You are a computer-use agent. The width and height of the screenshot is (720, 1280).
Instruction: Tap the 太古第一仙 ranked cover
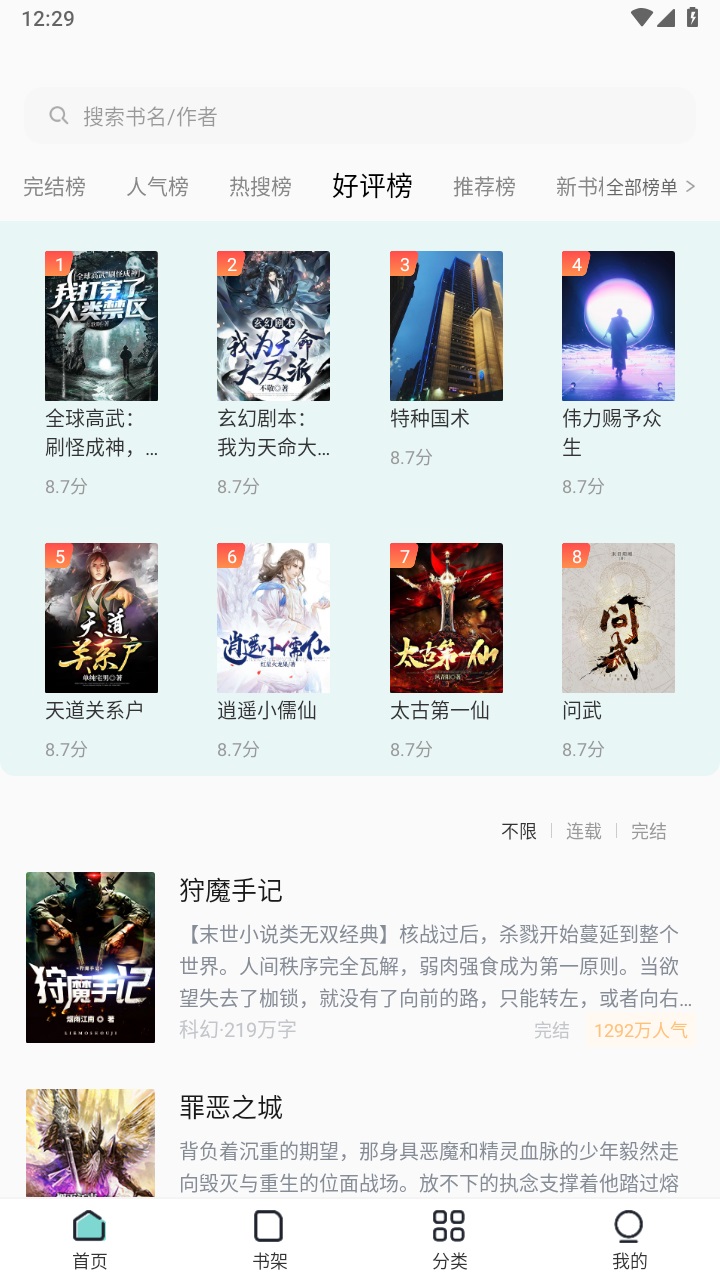click(x=446, y=616)
